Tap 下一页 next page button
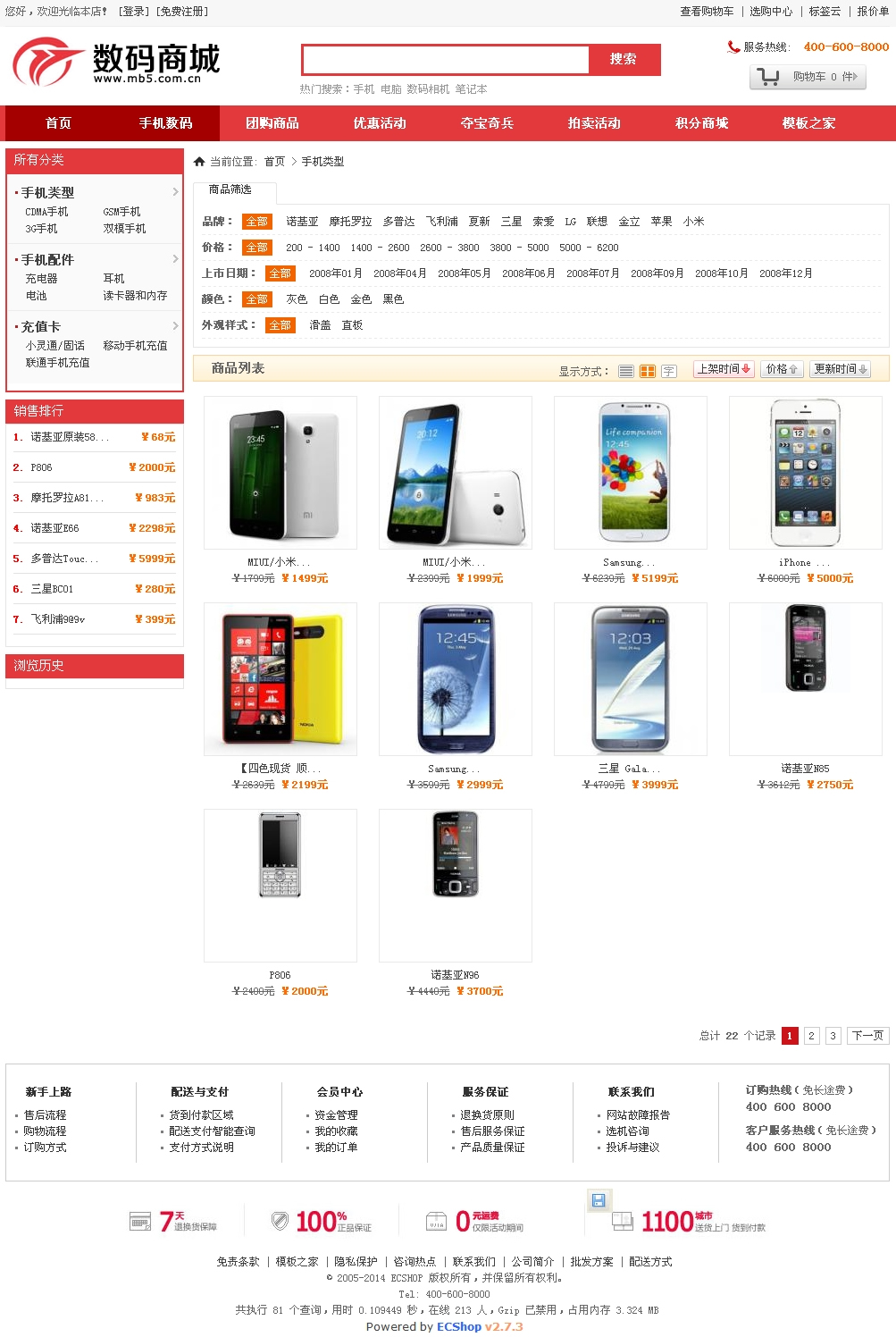This screenshot has height=1337, width=896. coord(867,1036)
